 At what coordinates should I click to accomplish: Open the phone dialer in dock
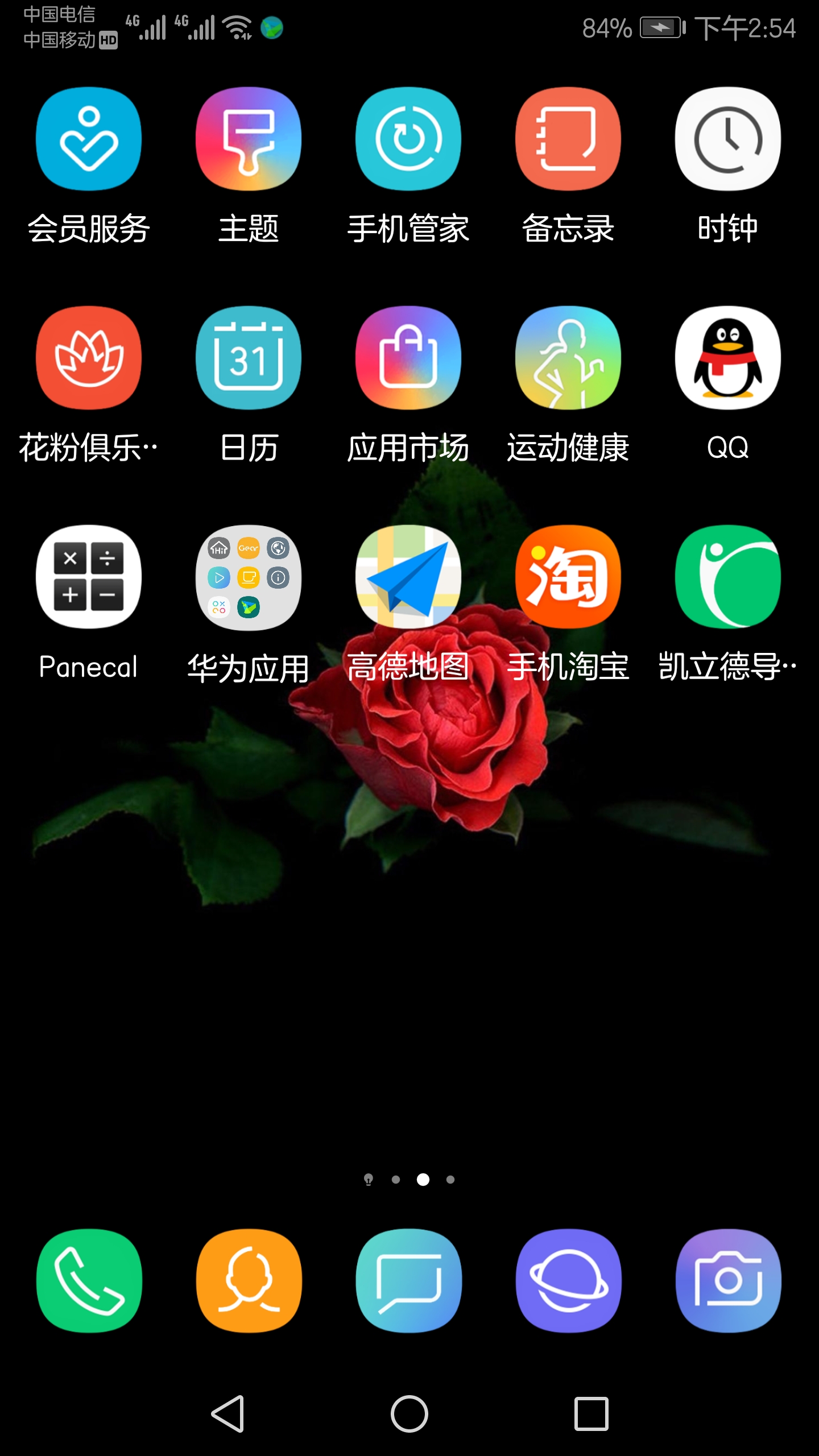[89, 1281]
